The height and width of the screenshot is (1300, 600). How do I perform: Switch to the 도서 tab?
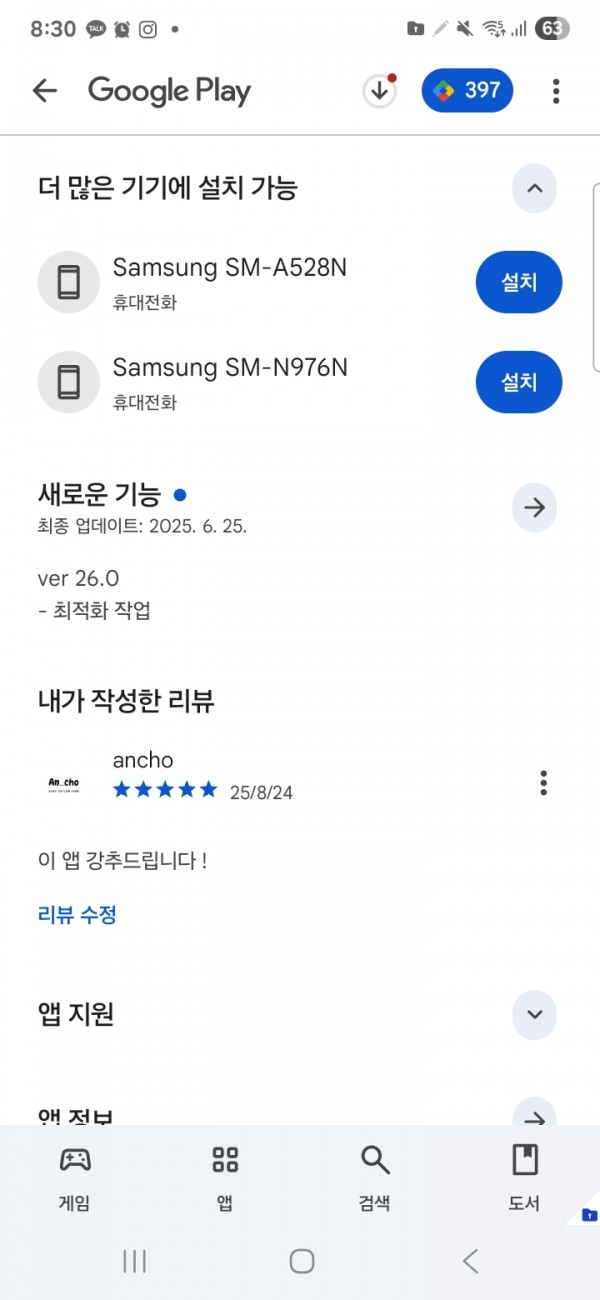point(524,1178)
